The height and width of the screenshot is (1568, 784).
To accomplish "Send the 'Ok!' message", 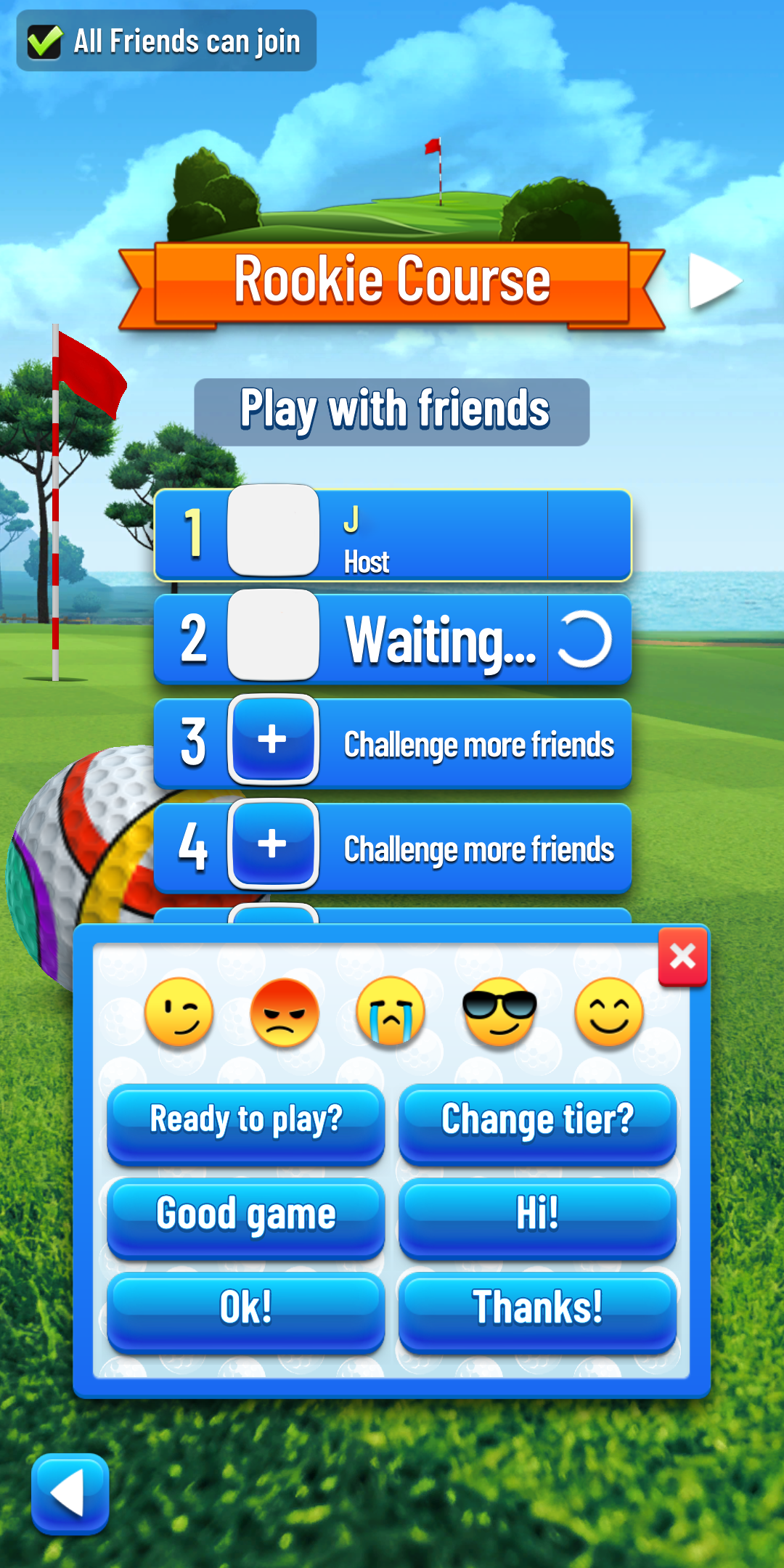I will point(245,1312).
